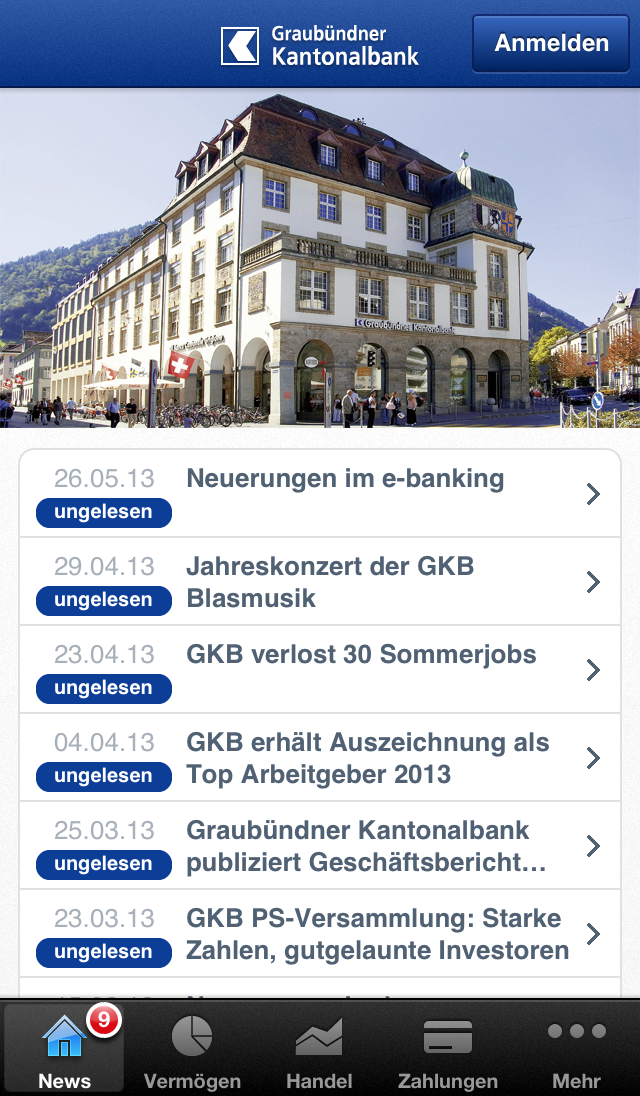
Task: Tap the Anmelden login button
Action: pyautogui.click(x=551, y=44)
